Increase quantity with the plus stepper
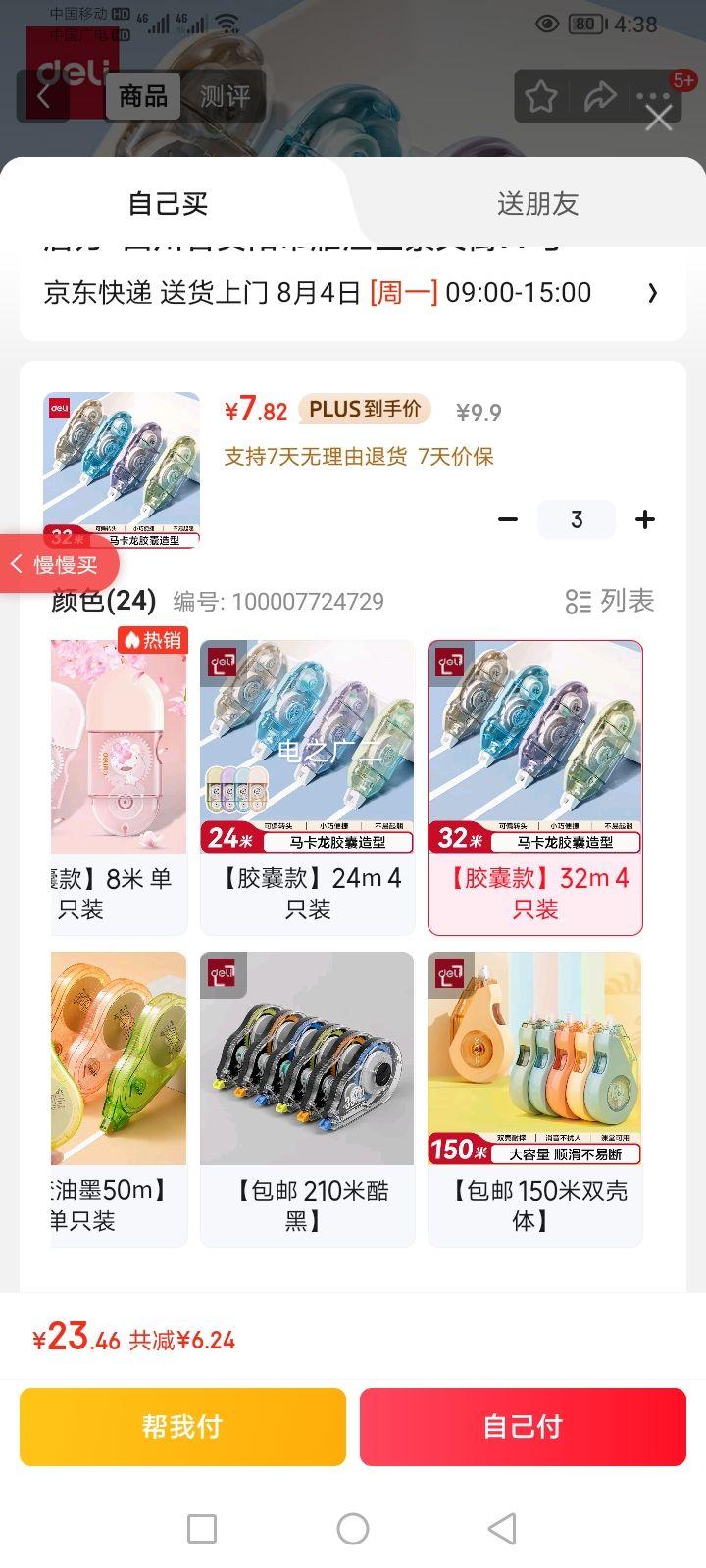706x1568 pixels. pos(644,519)
